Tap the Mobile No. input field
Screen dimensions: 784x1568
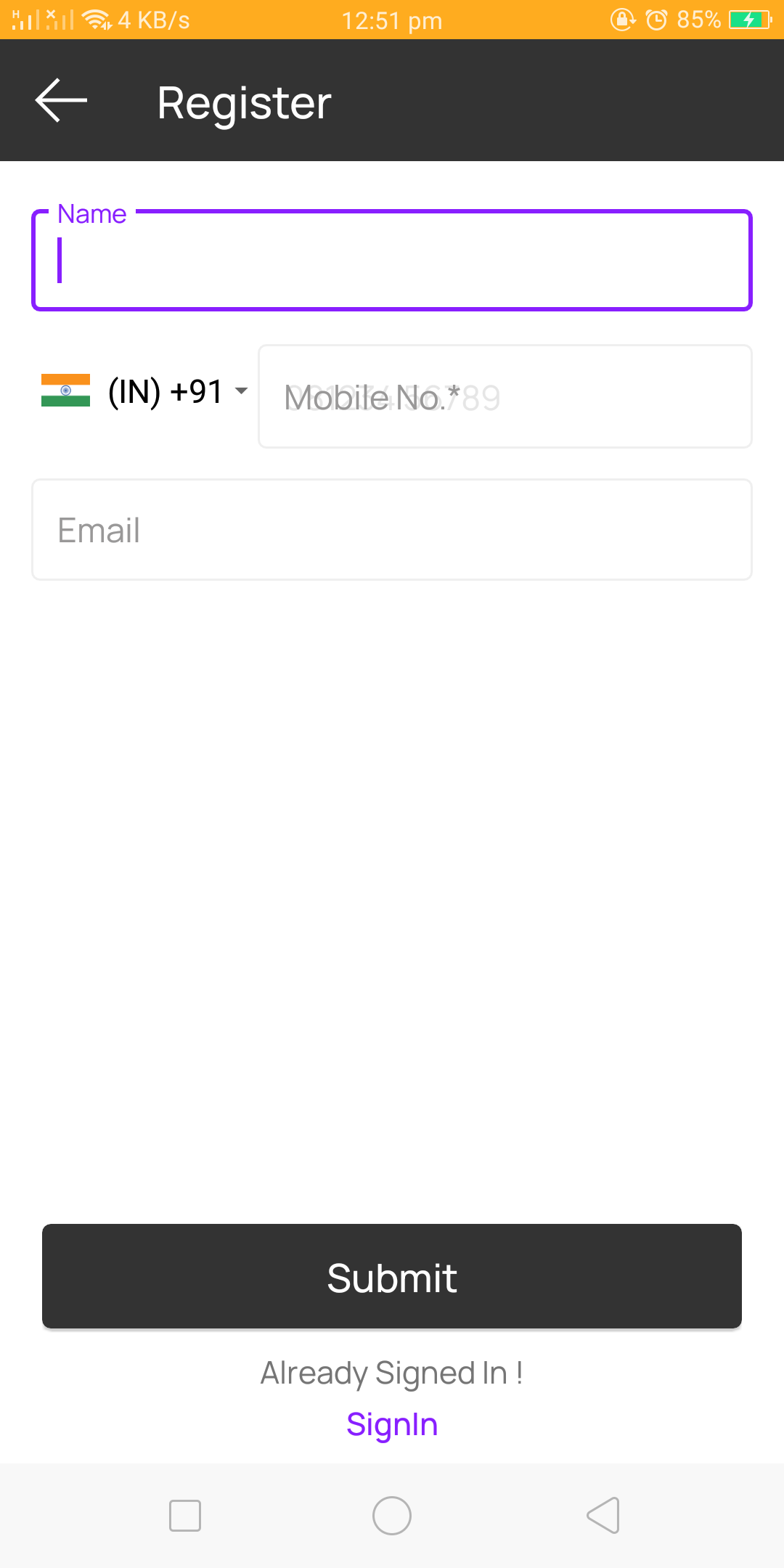coord(505,396)
